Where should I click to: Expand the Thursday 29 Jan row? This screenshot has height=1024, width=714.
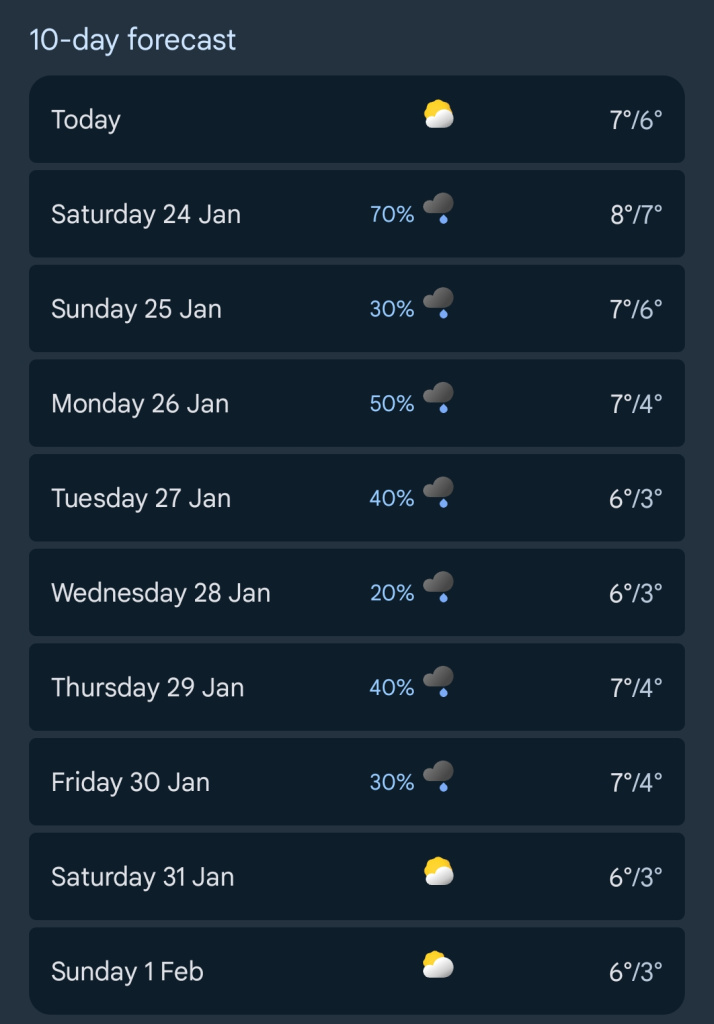[x=356, y=687]
